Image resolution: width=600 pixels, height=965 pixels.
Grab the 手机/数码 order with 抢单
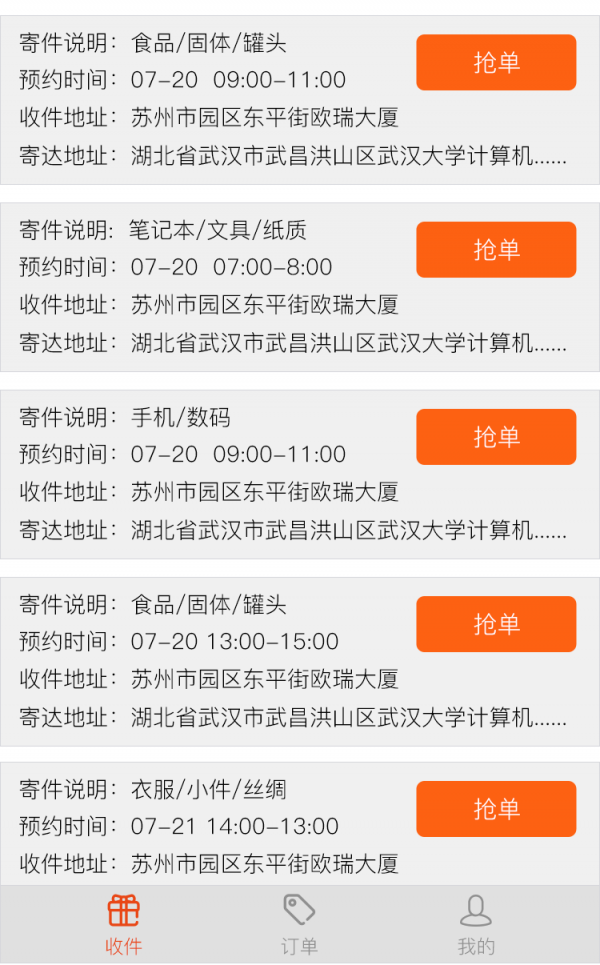tap(496, 437)
